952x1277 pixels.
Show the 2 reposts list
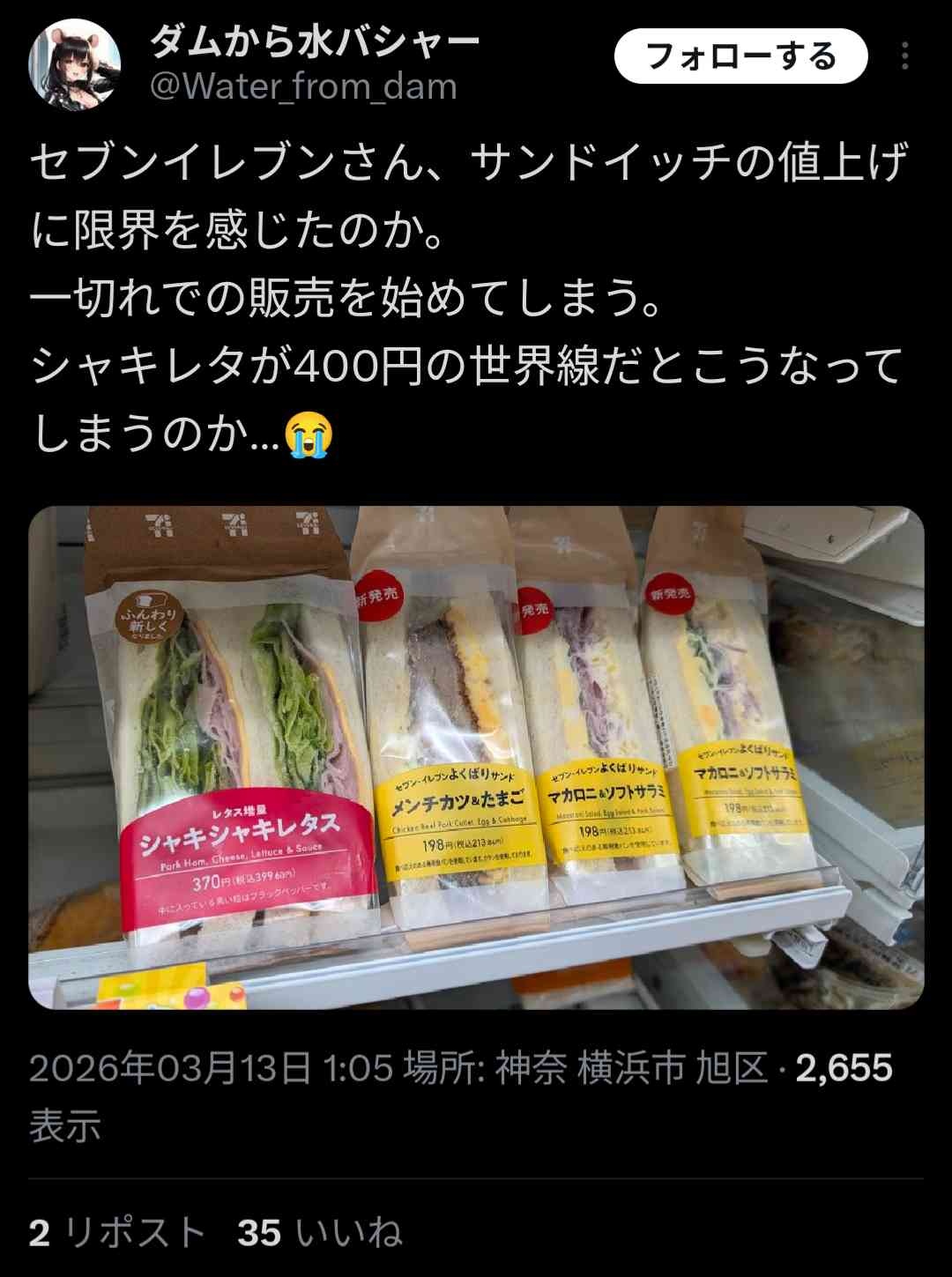pos(116,1232)
